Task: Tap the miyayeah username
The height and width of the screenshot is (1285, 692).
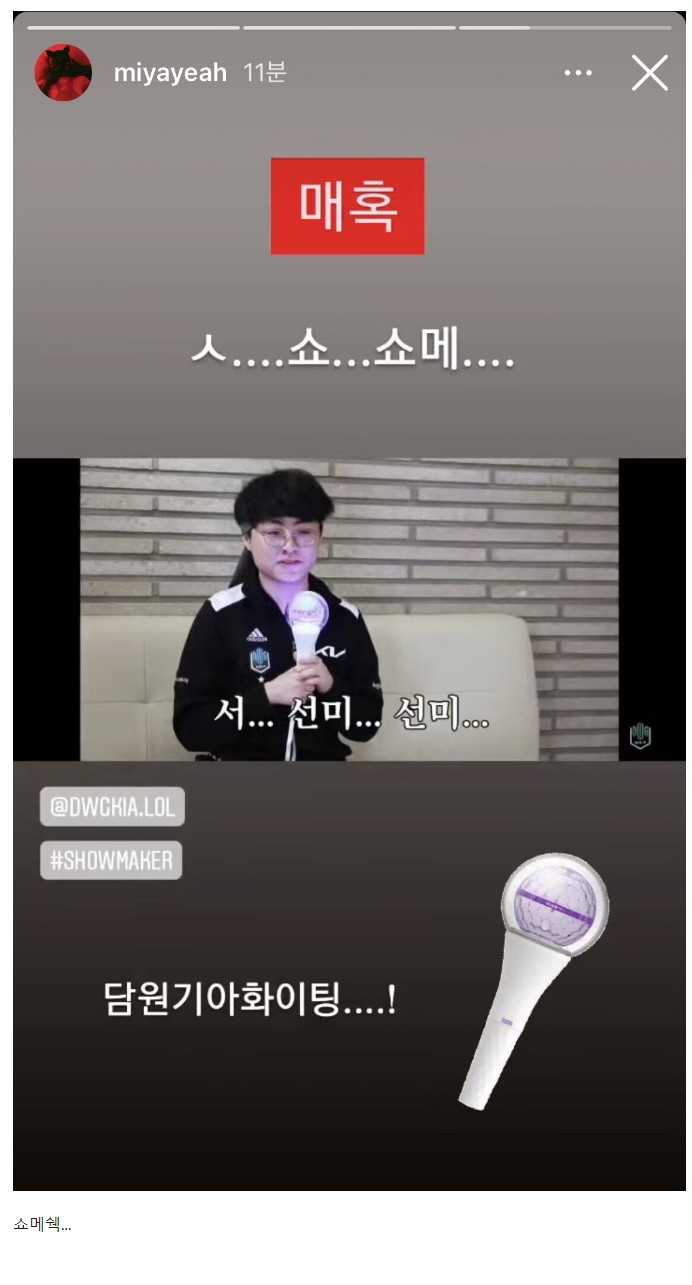Action: point(170,73)
